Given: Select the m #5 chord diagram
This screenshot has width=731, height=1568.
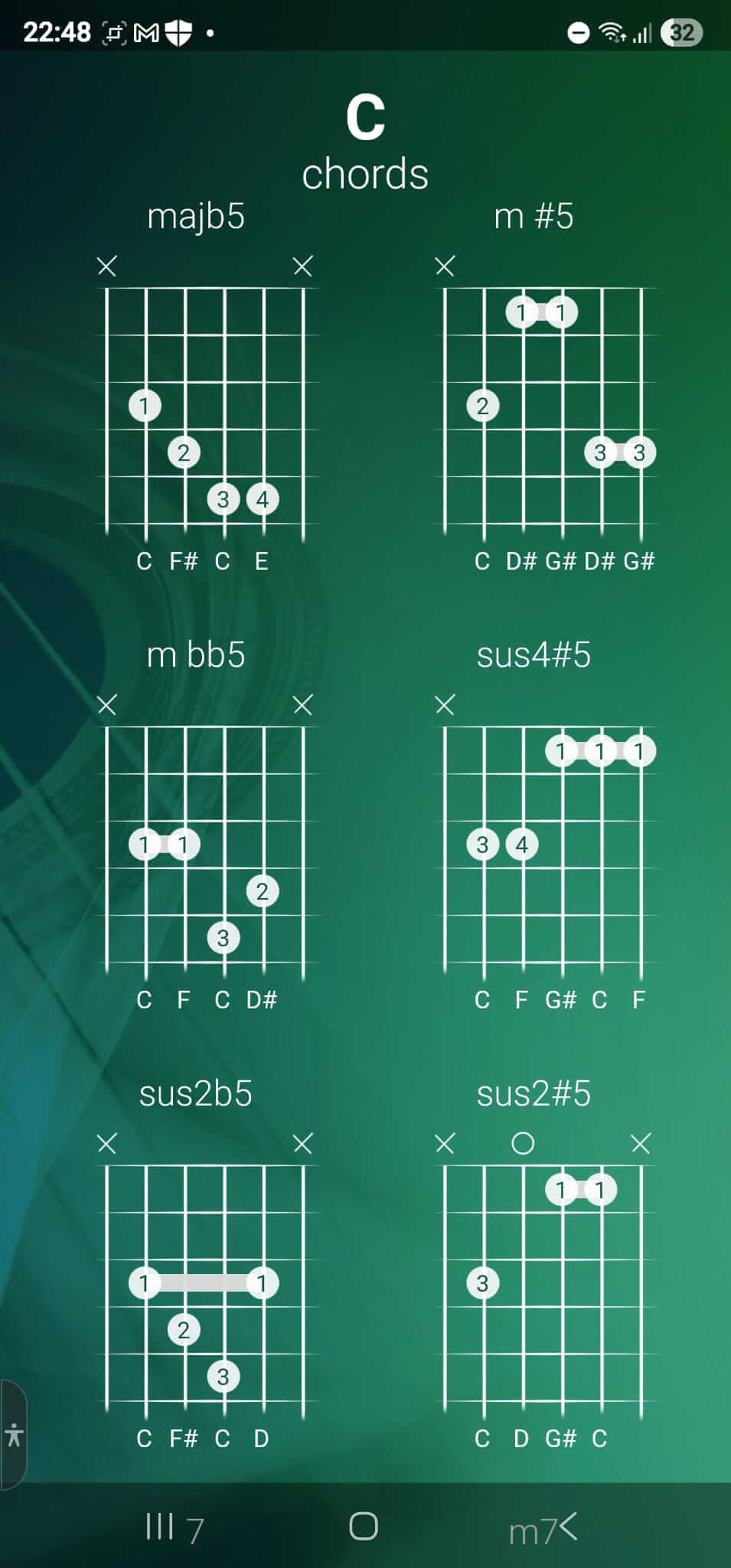Looking at the screenshot, I should (x=542, y=406).
